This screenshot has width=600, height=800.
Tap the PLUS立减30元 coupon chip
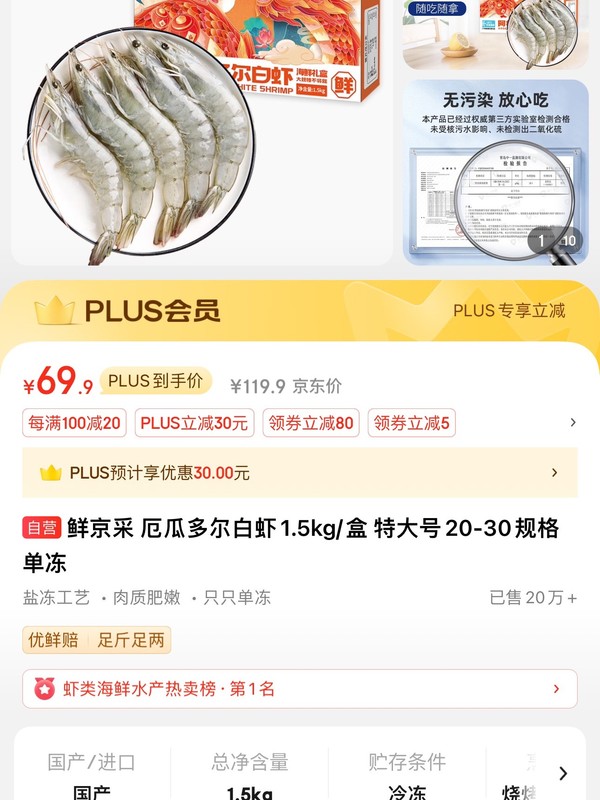tap(194, 423)
